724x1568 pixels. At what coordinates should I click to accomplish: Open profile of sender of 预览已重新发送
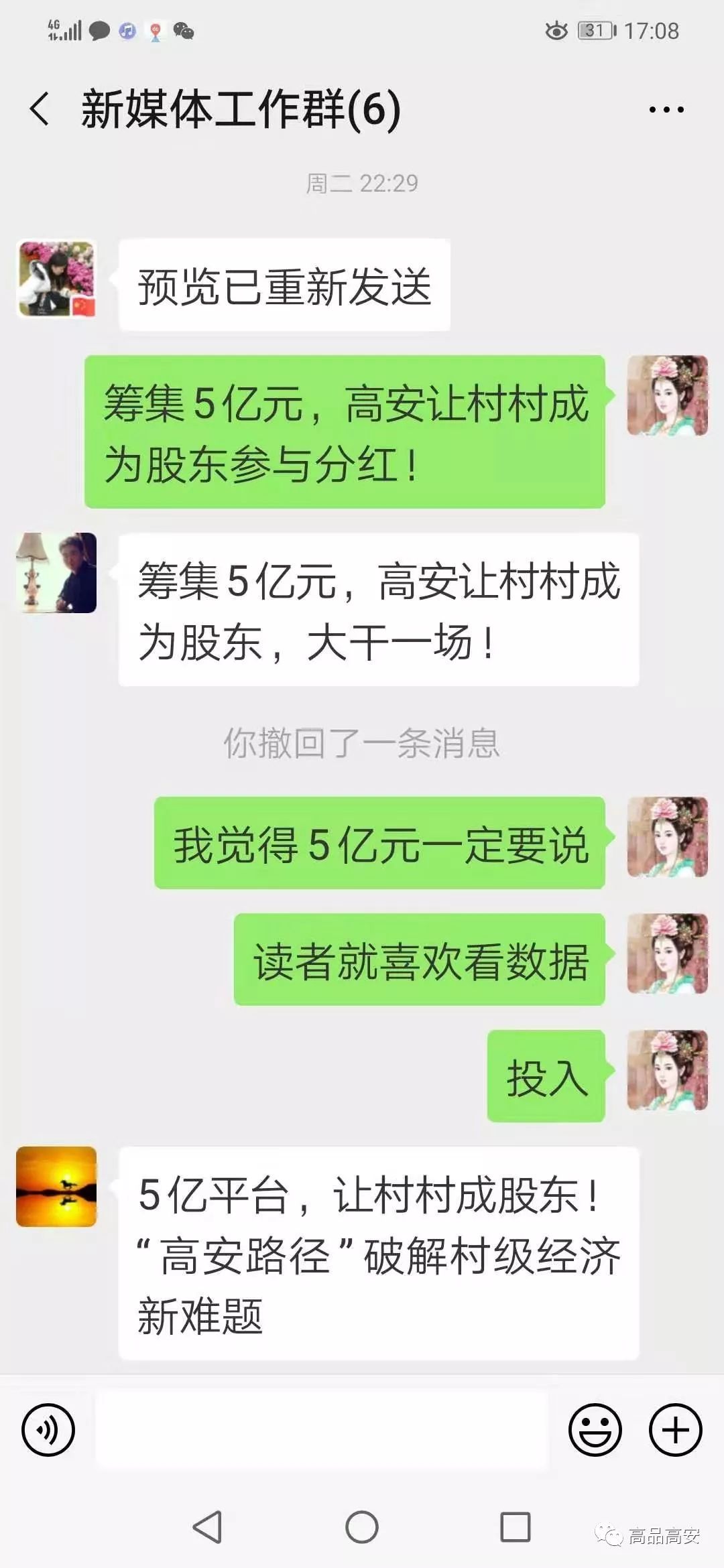(x=56, y=279)
